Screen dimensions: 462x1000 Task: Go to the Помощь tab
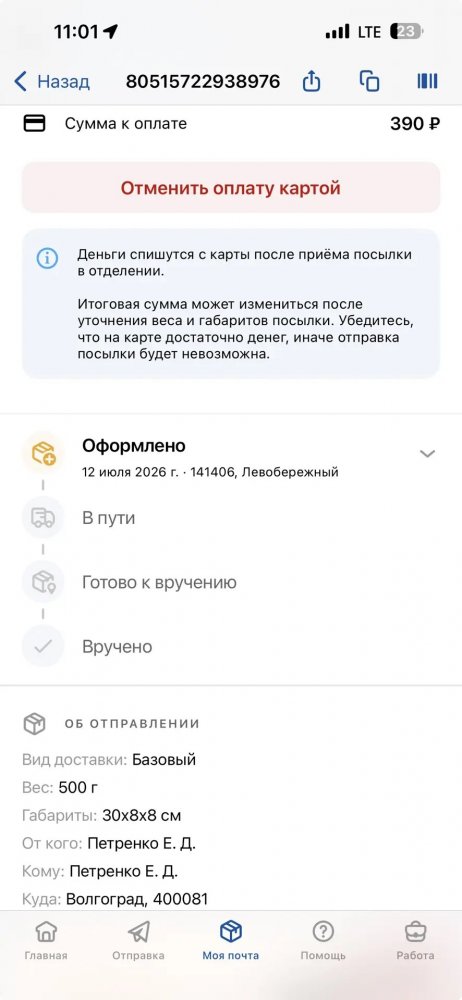pyautogui.click(x=323, y=941)
